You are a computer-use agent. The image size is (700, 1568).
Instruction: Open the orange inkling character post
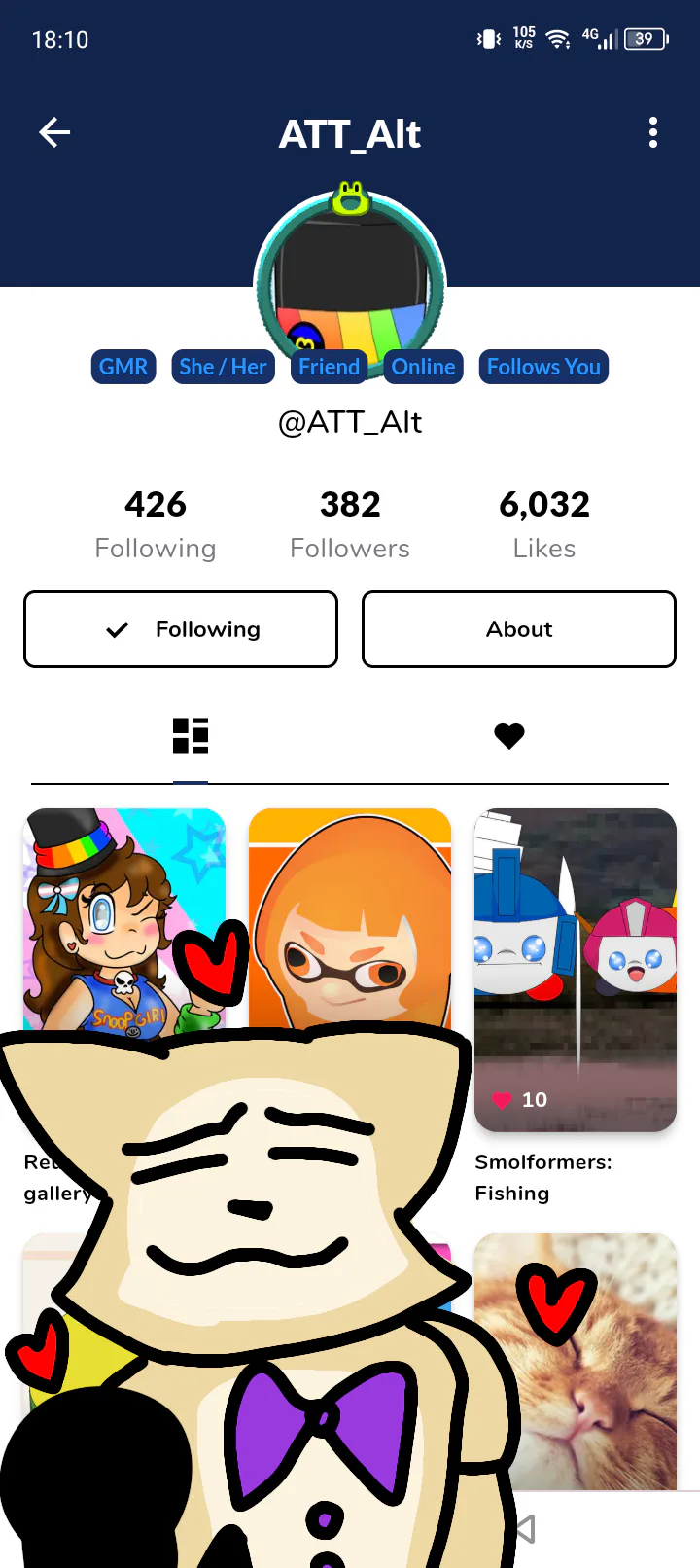pyautogui.click(x=350, y=914)
